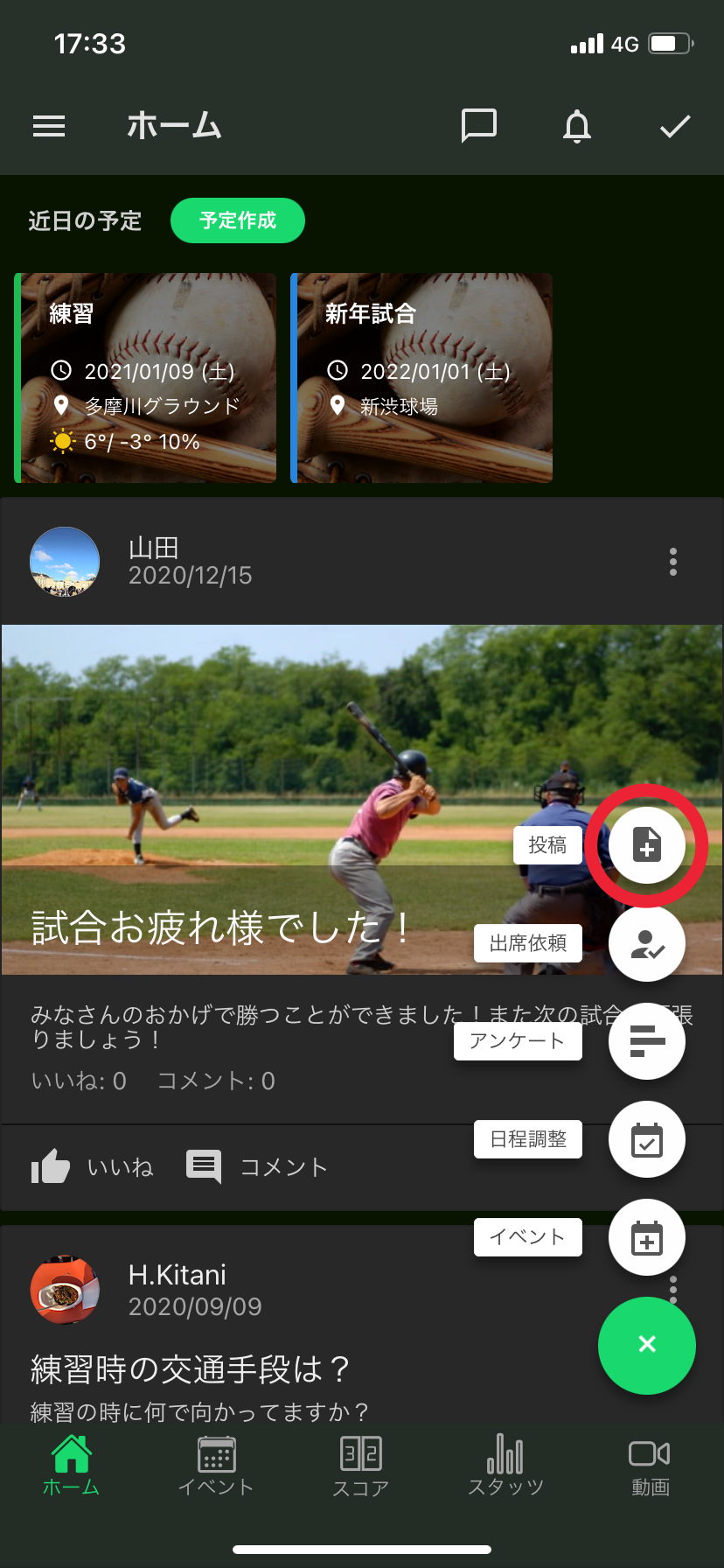Open the 動画 tab
The width and height of the screenshot is (724, 1568).
pyautogui.click(x=650, y=1466)
